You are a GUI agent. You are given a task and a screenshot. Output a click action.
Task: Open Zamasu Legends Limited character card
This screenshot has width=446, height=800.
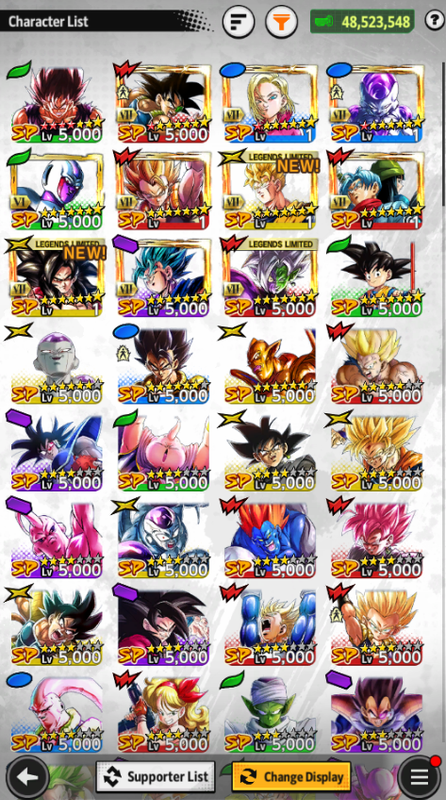pyautogui.click(x=270, y=279)
